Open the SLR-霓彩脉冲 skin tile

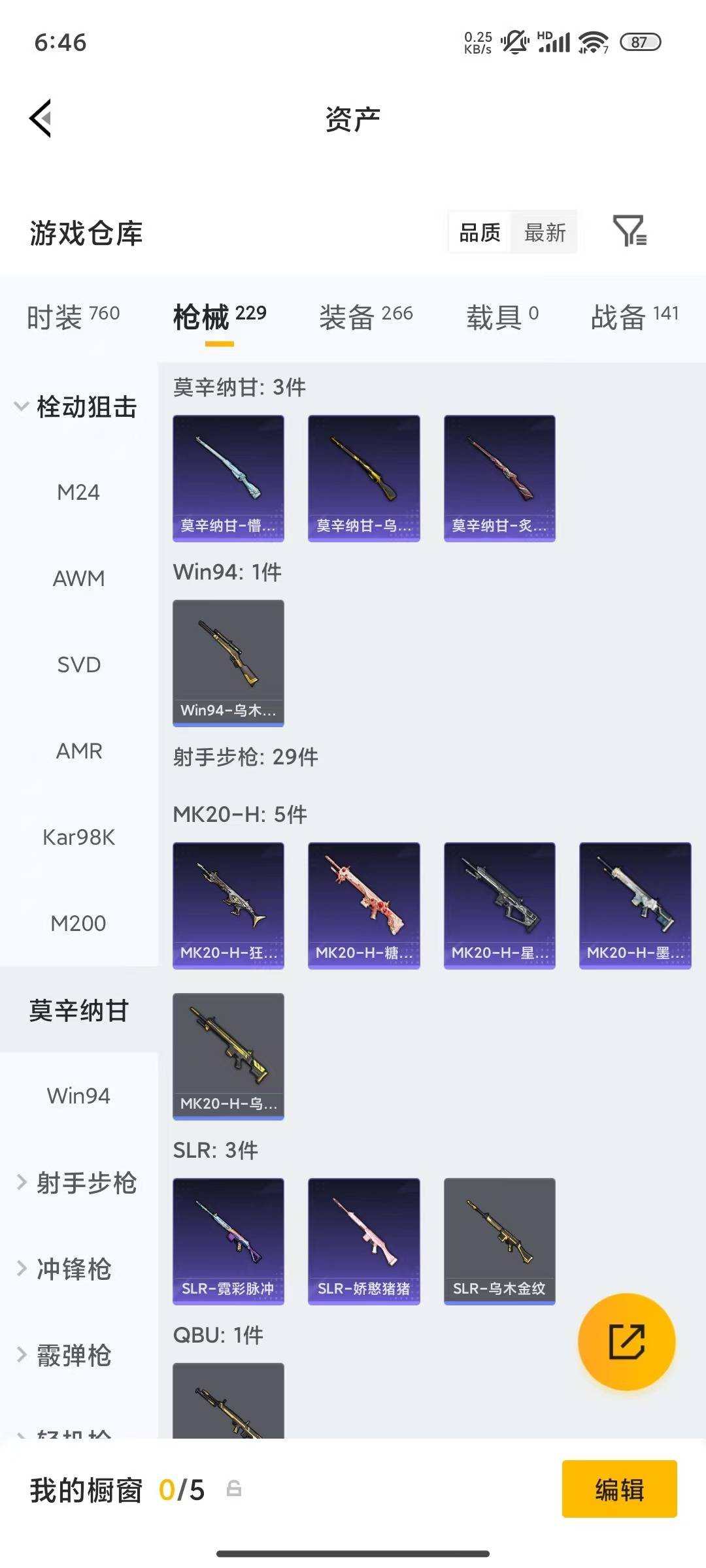tap(228, 1241)
